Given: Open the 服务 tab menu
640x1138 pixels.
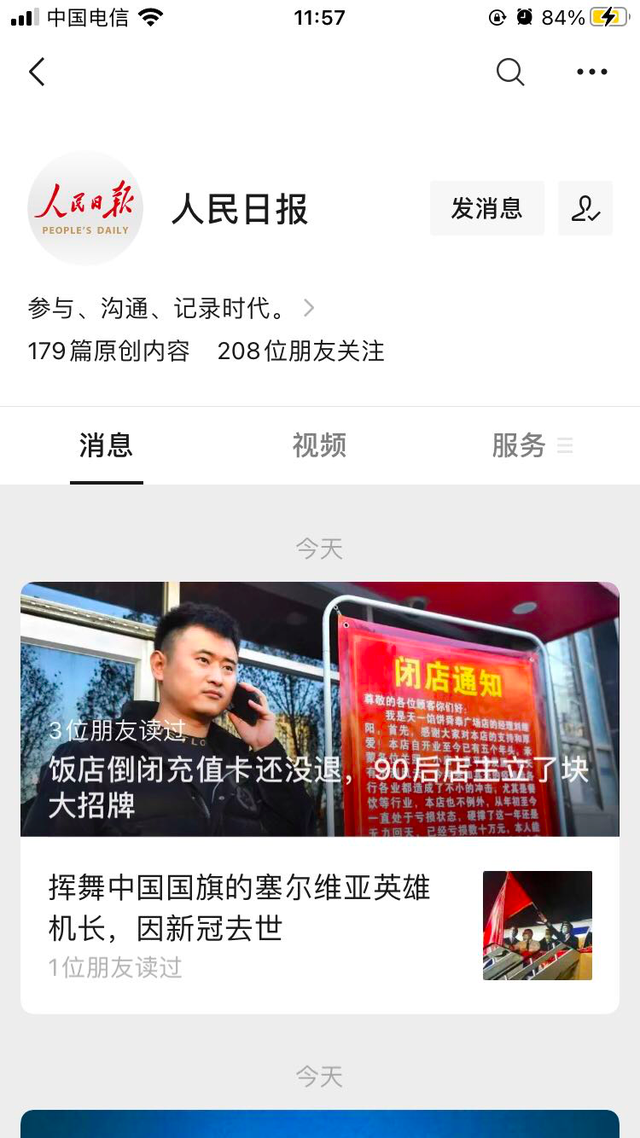Looking at the screenshot, I should coord(532,446).
